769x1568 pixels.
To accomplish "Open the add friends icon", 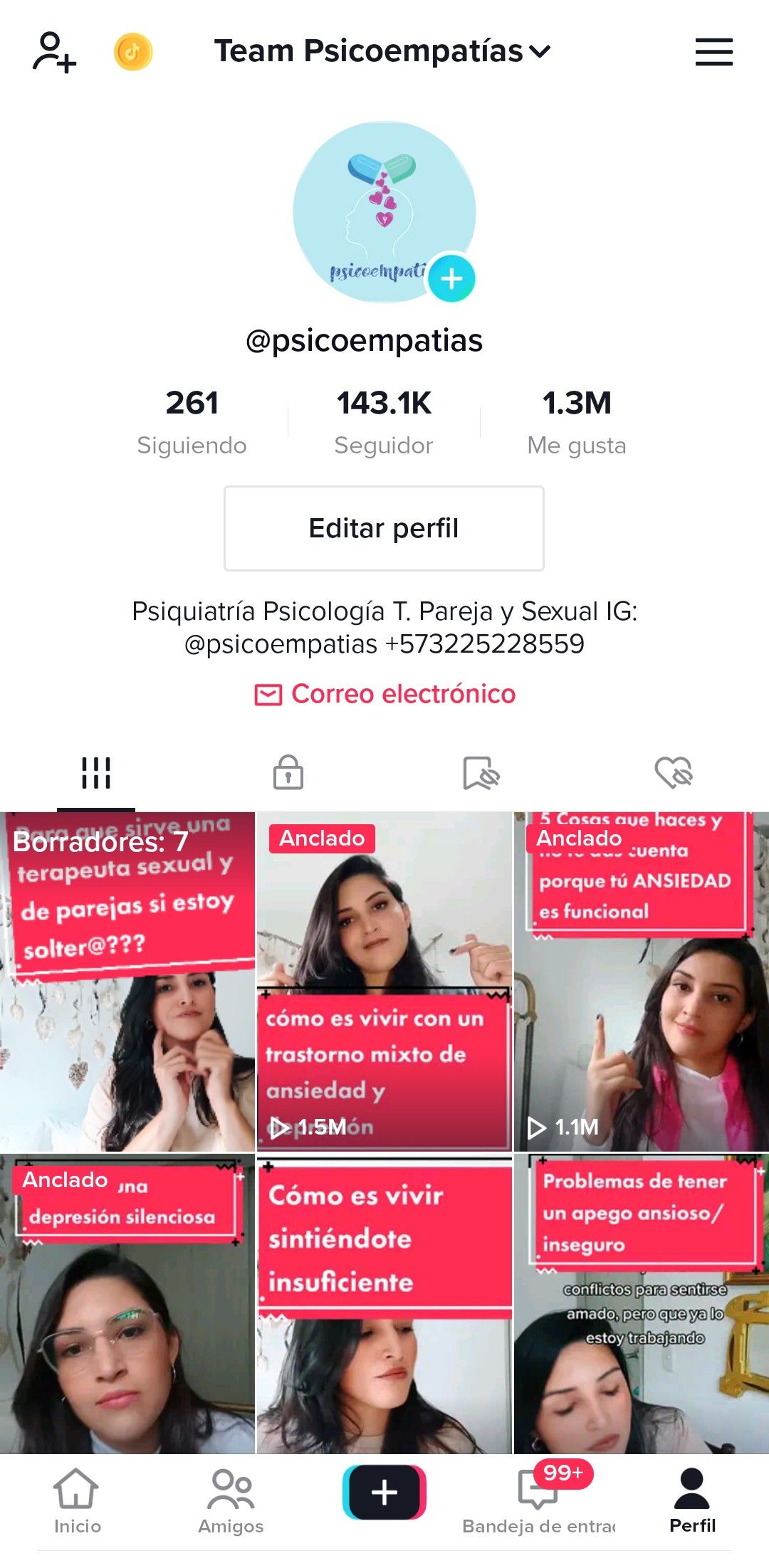I will (54, 52).
